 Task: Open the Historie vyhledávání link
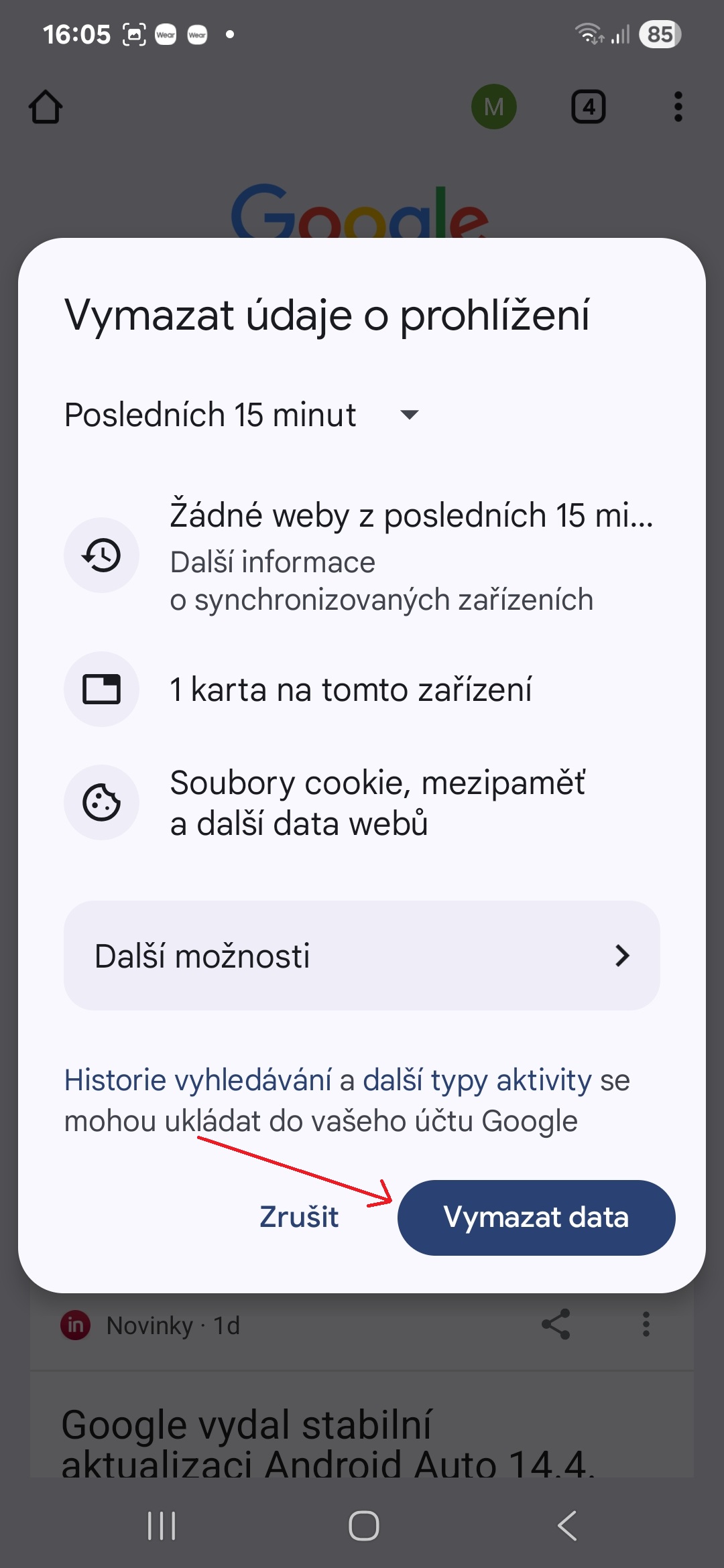tap(198, 1080)
